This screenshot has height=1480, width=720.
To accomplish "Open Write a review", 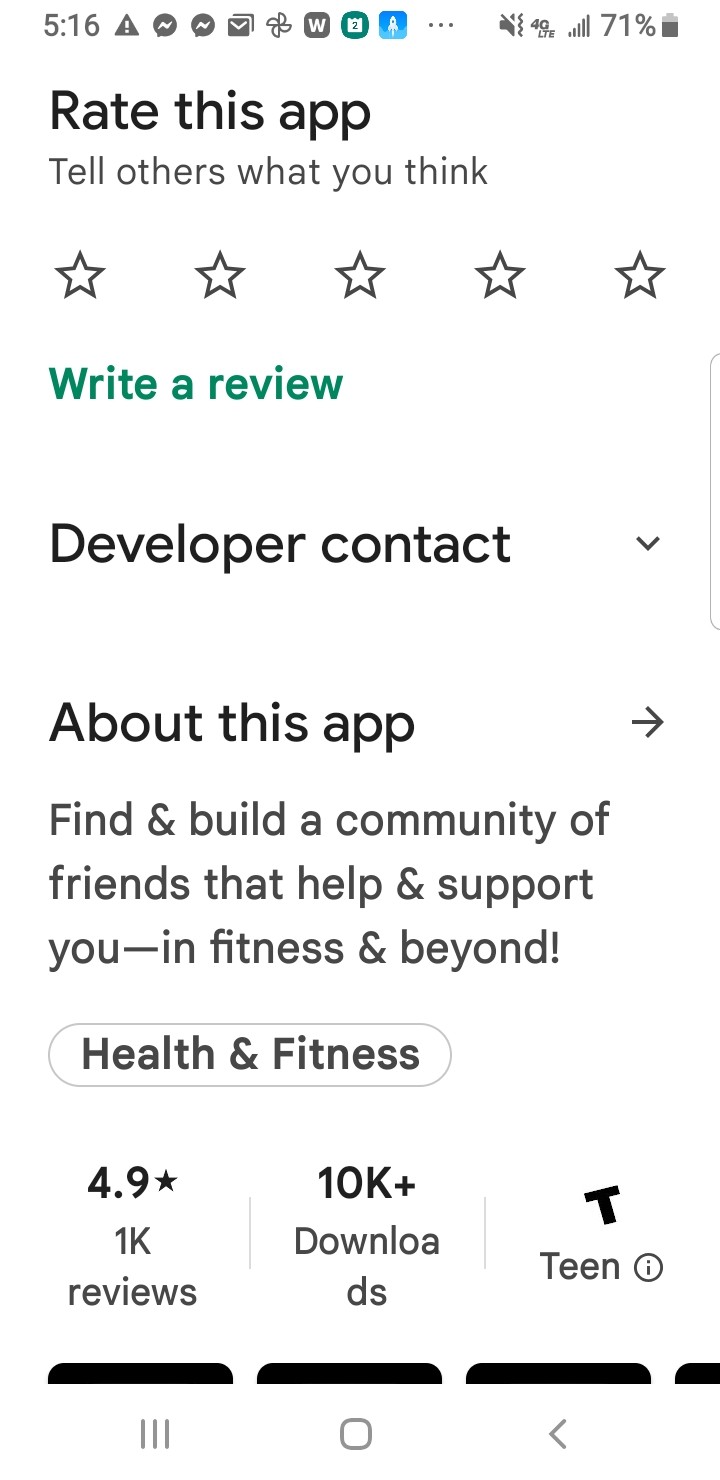I will tap(196, 384).
